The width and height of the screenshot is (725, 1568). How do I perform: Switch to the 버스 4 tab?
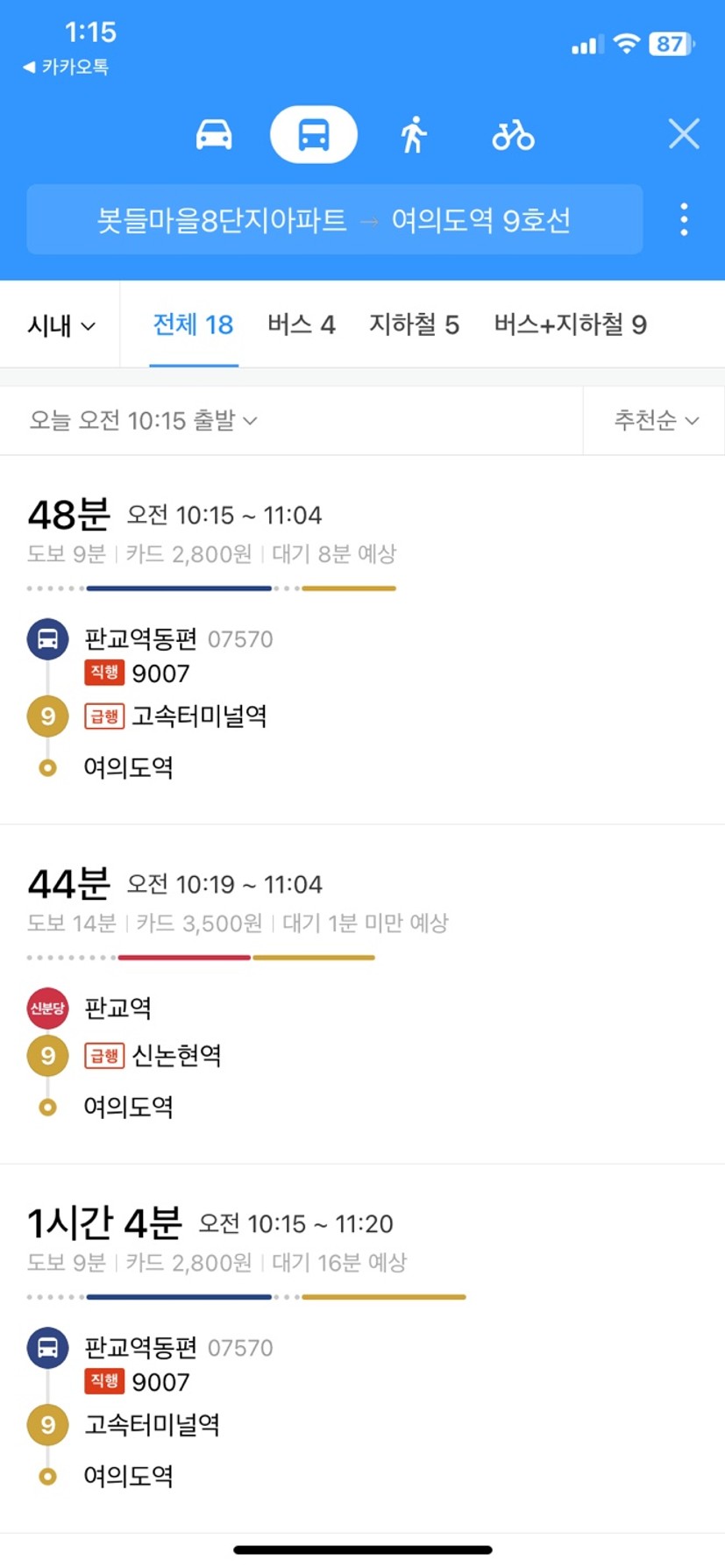[x=301, y=324]
